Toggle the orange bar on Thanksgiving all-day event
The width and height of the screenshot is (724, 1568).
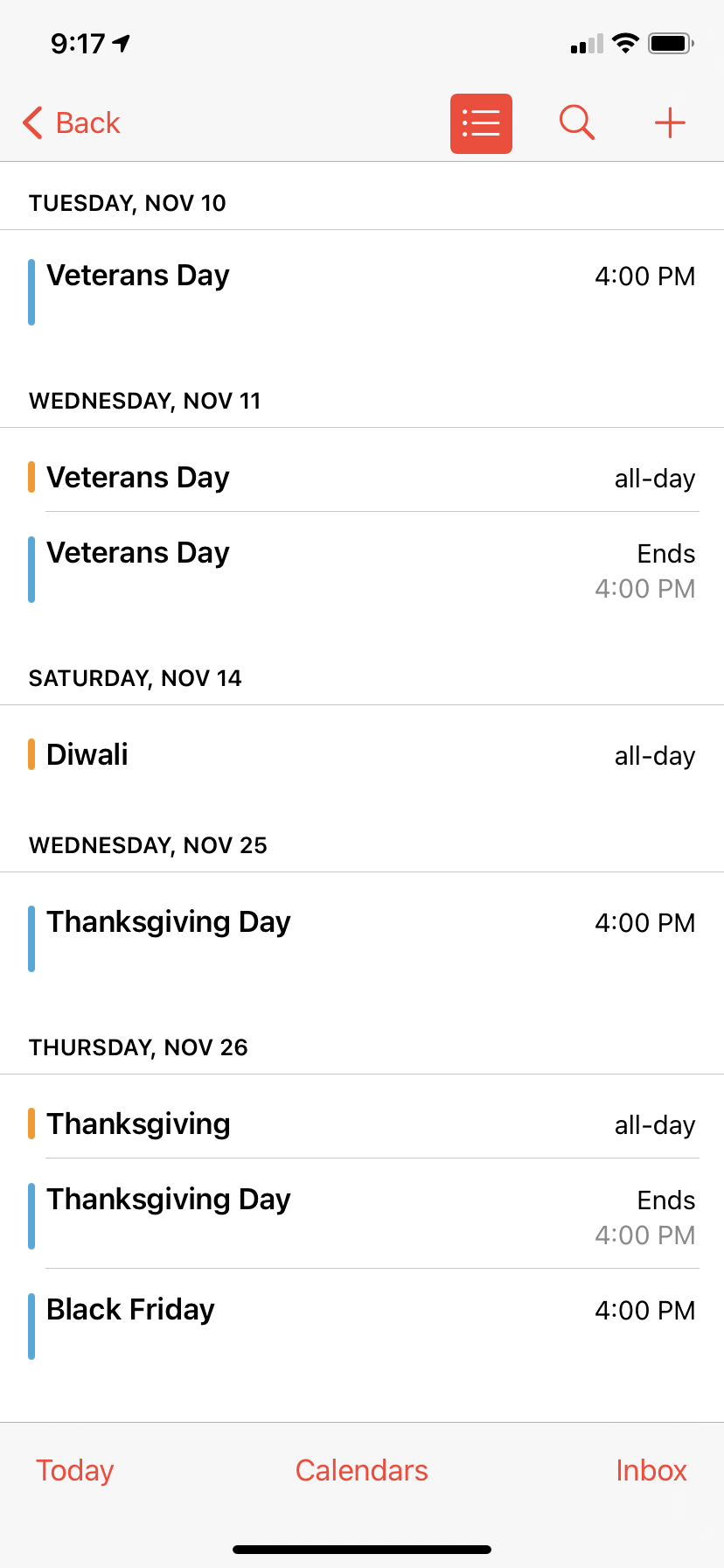pyautogui.click(x=31, y=1123)
